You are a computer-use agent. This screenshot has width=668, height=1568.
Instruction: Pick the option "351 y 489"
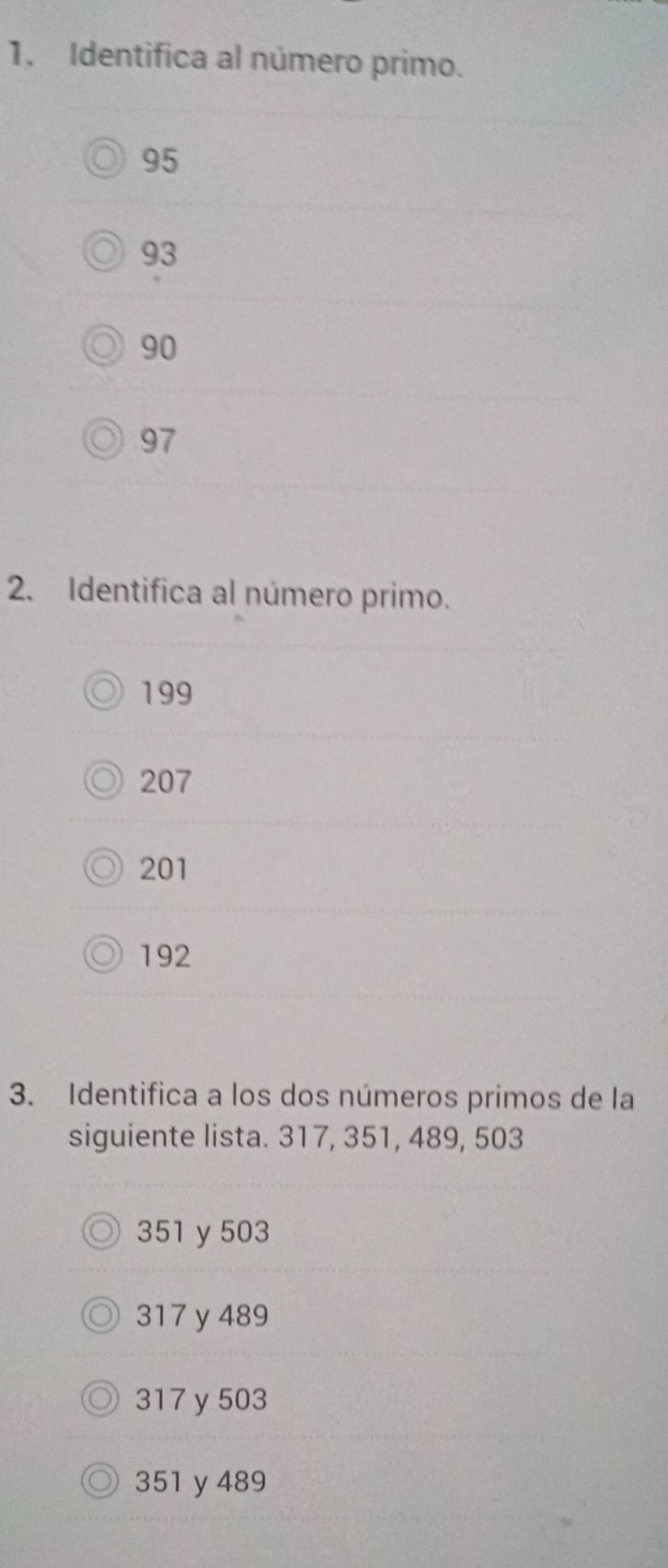click(101, 1480)
